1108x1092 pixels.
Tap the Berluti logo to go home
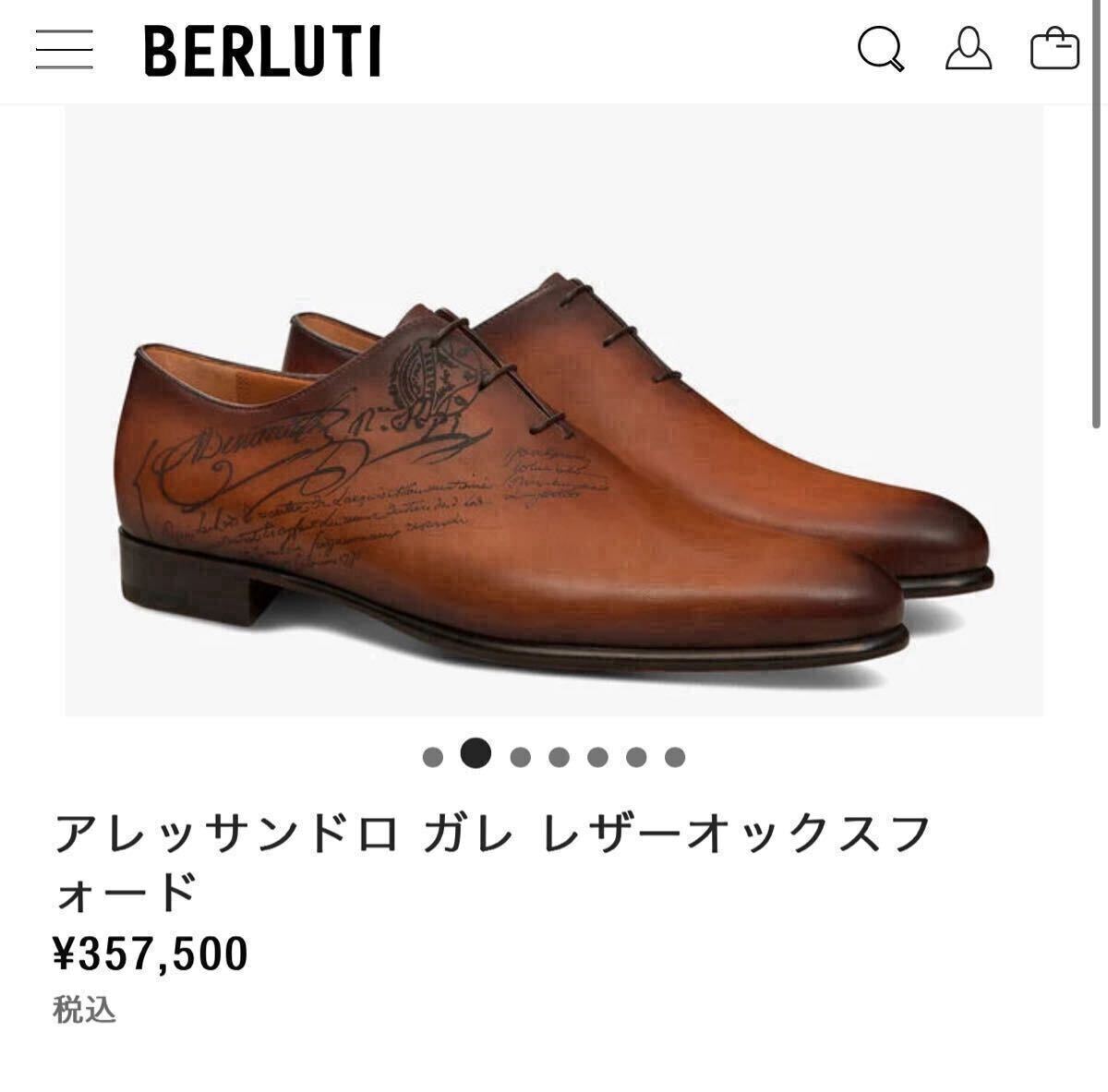tap(262, 51)
